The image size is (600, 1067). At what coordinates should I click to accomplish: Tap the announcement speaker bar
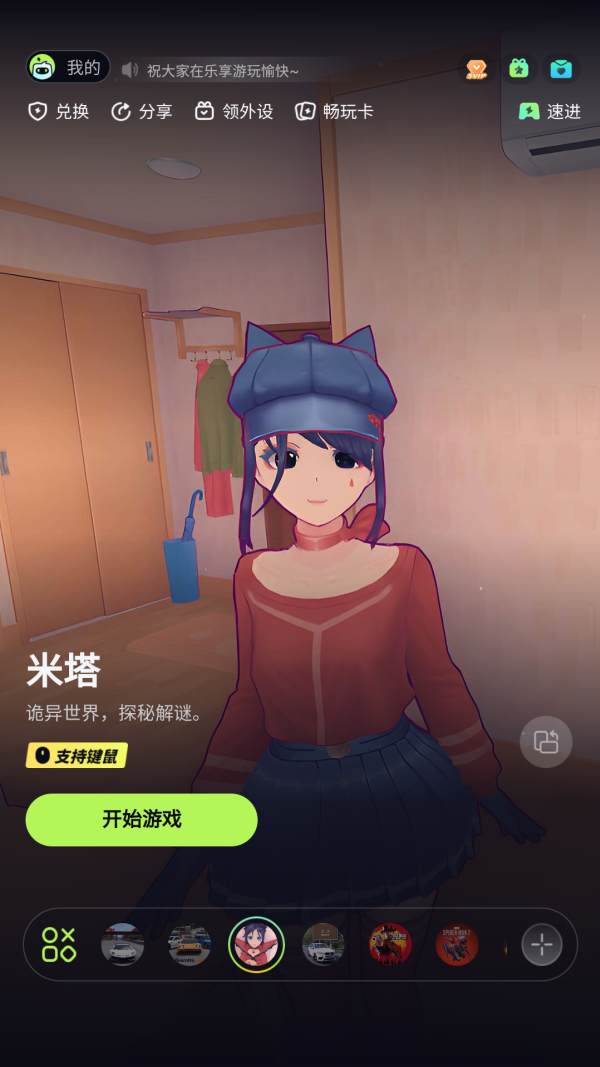[220, 70]
